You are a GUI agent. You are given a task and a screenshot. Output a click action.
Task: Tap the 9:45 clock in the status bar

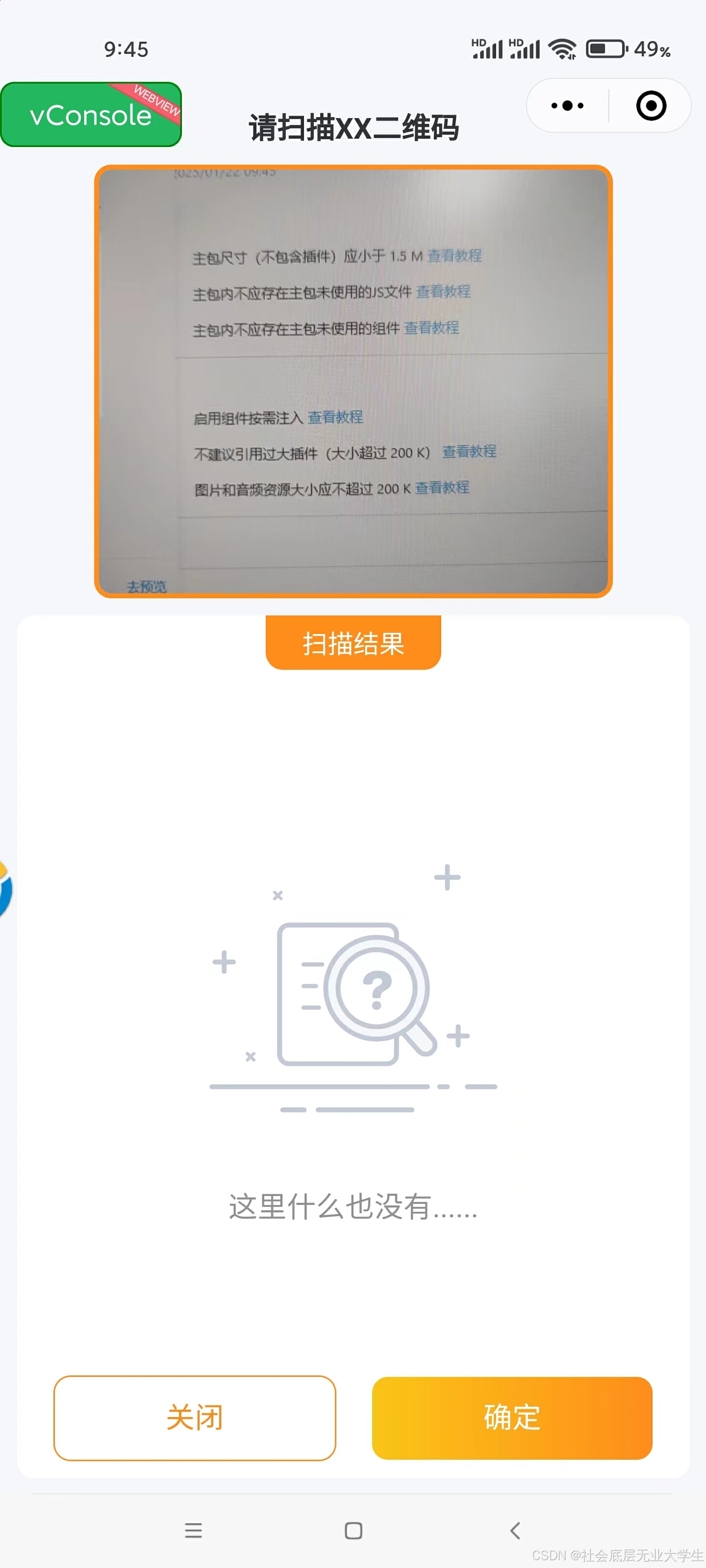click(x=125, y=49)
